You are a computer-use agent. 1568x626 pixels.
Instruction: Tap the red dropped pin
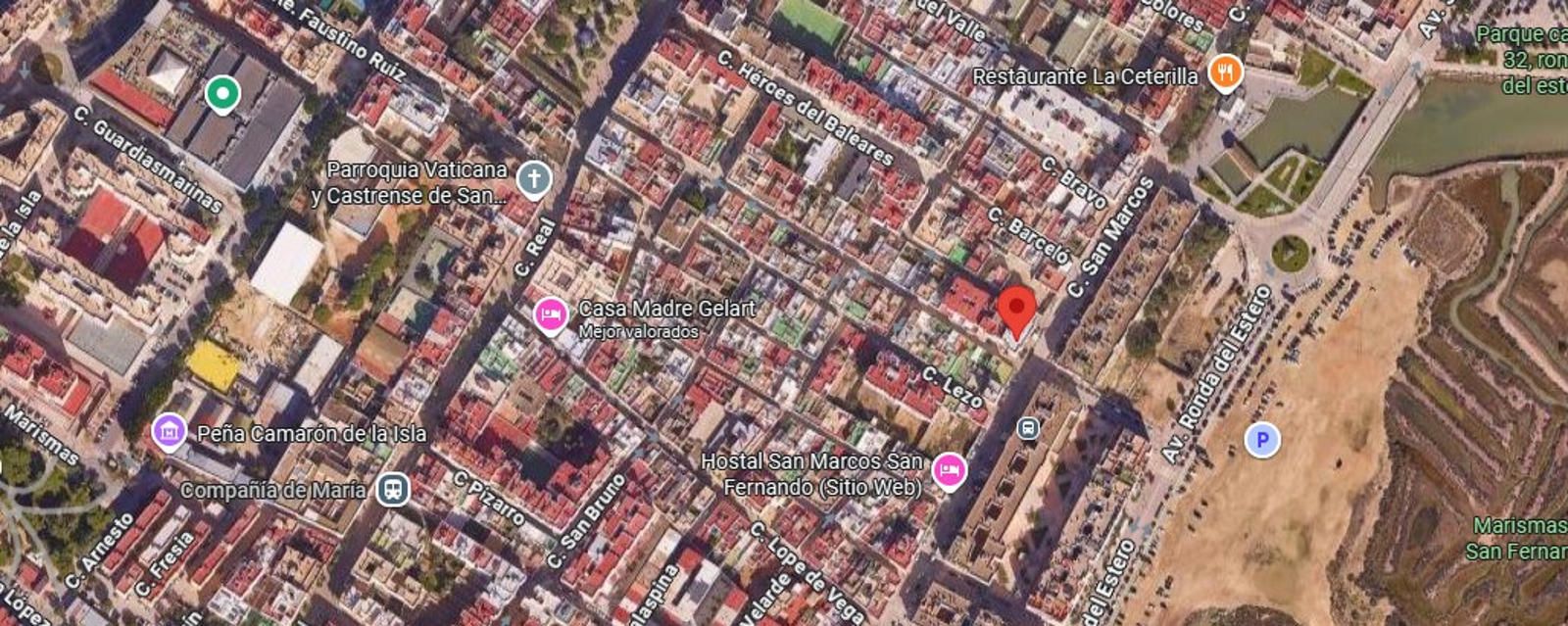[x=1016, y=312]
